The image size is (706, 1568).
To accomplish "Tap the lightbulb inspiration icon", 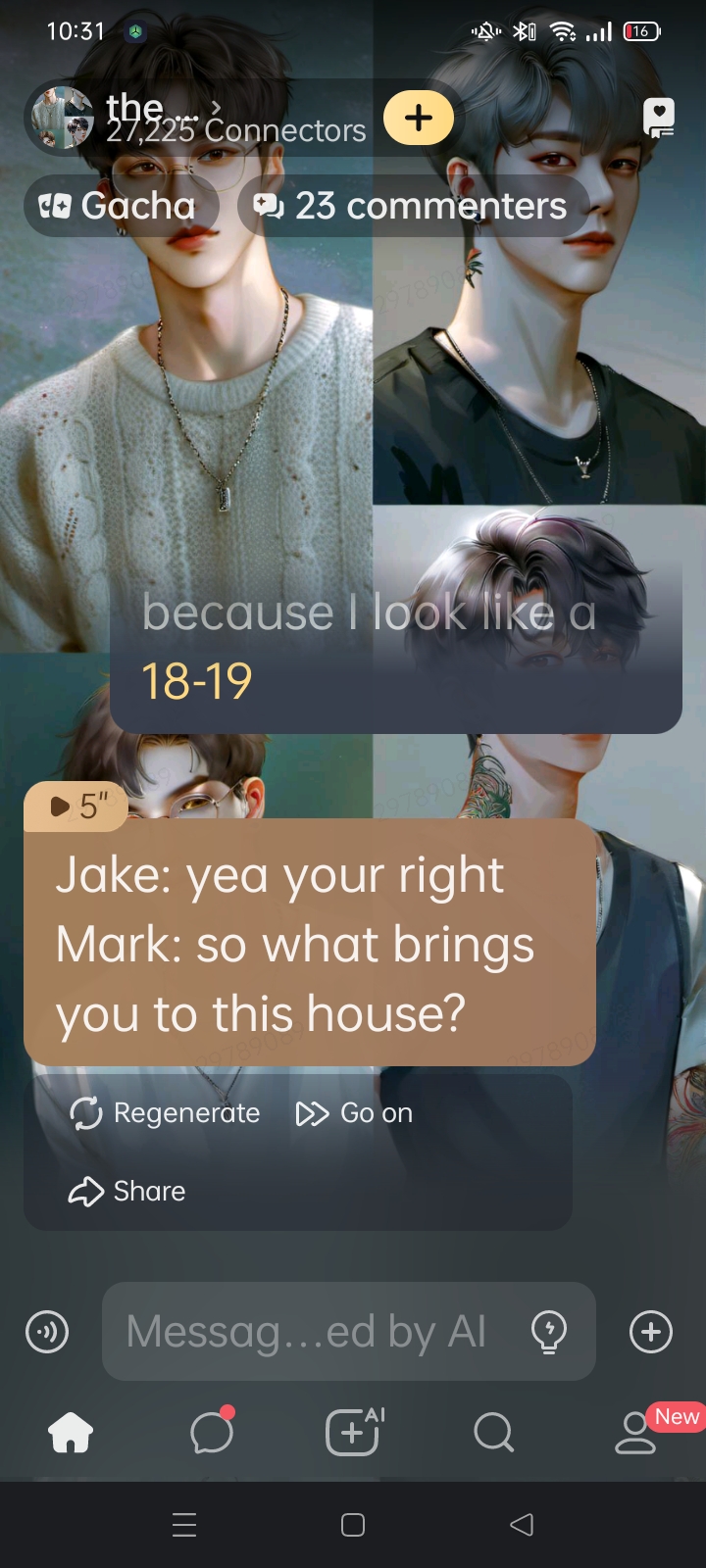I will 549,1332.
